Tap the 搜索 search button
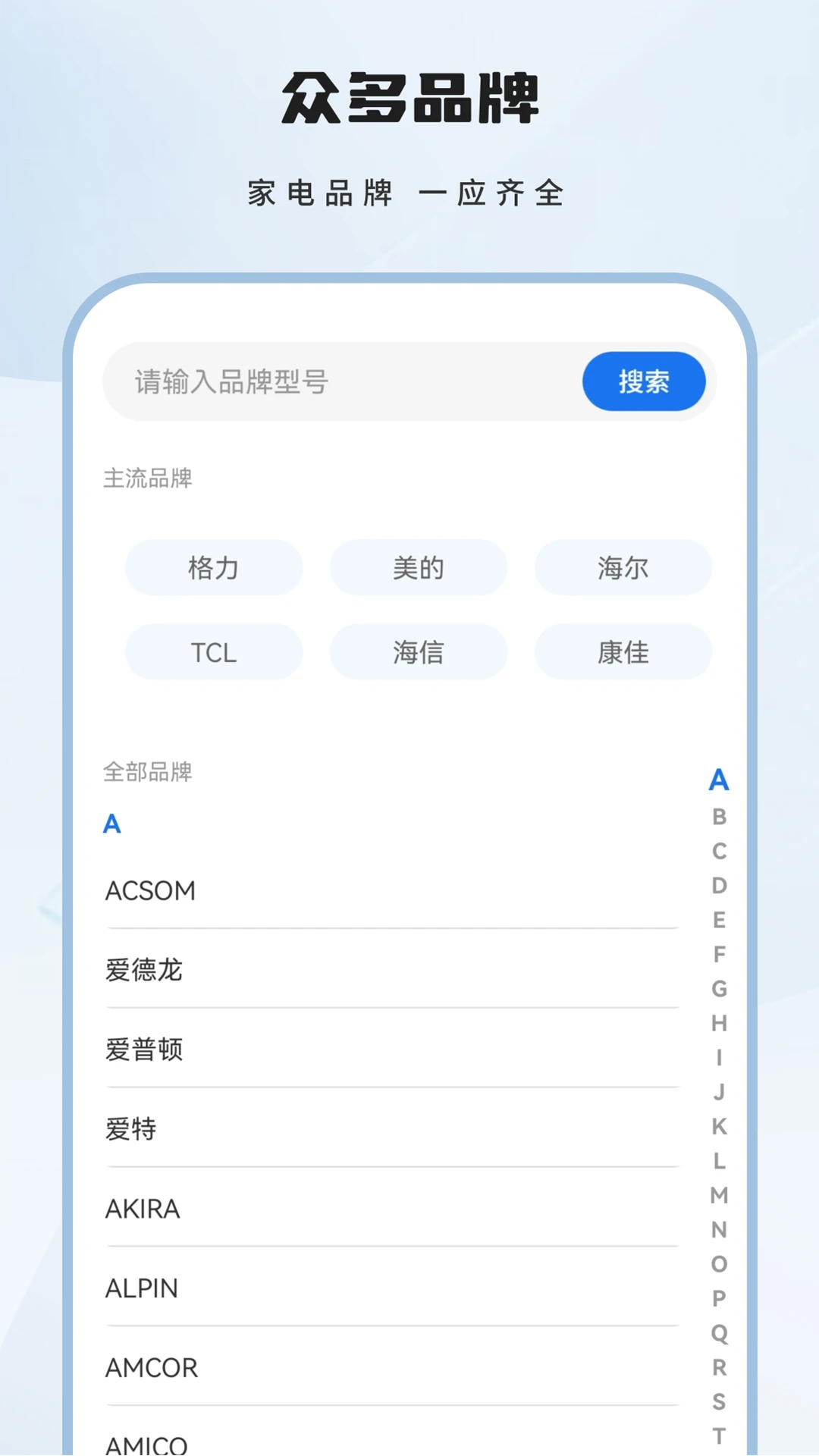Viewport: 819px width, 1456px height. click(643, 381)
